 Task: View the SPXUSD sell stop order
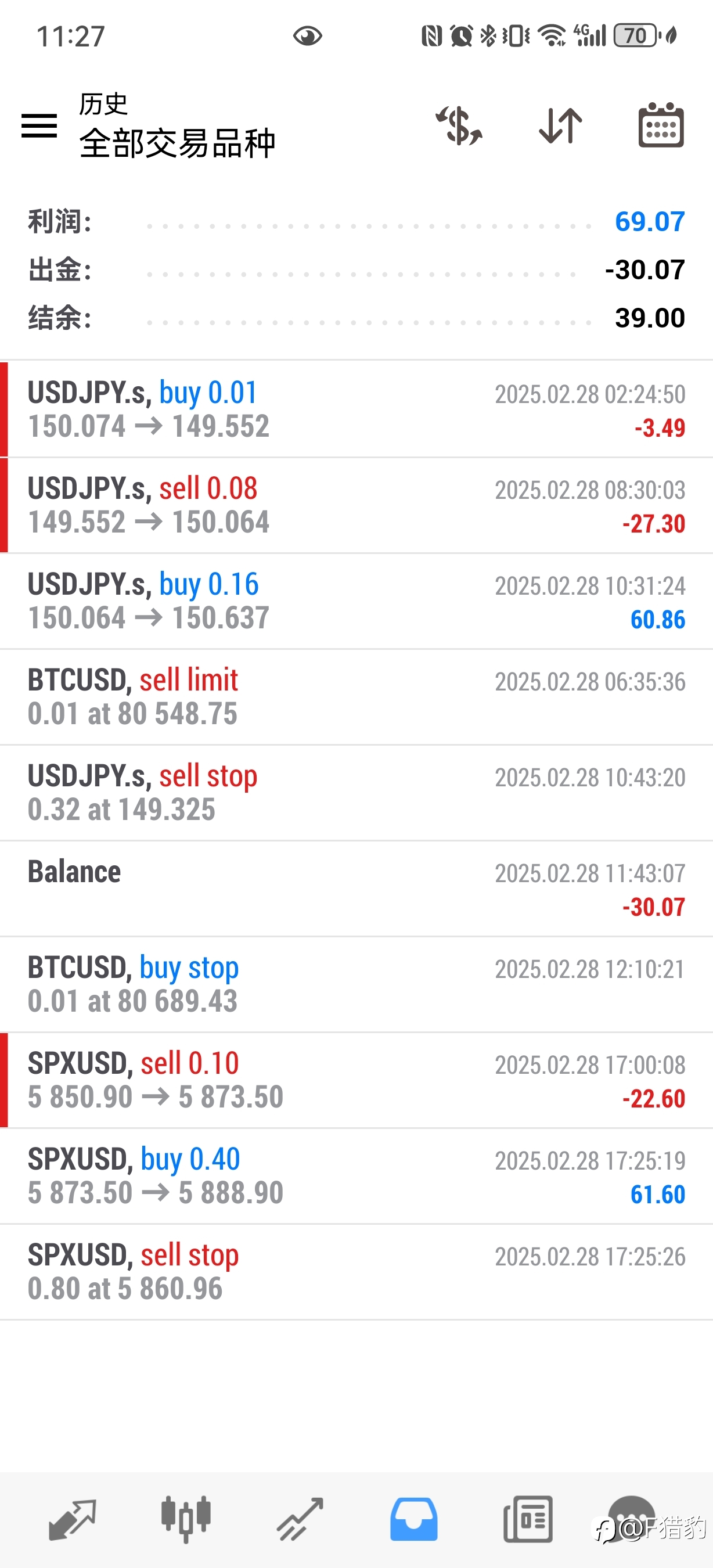pyautogui.click(x=356, y=1272)
